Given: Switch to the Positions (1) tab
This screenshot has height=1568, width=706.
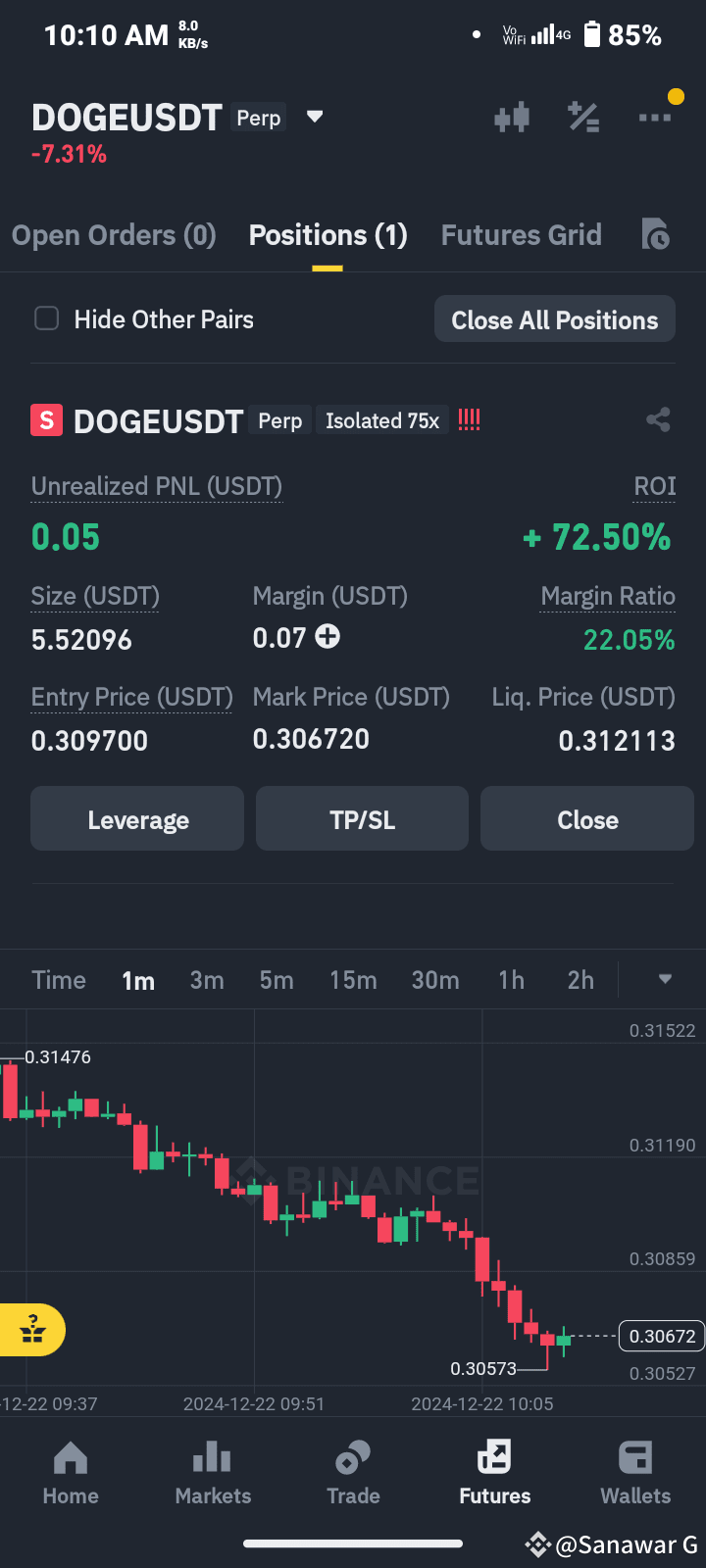Looking at the screenshot, I should 328,234.
